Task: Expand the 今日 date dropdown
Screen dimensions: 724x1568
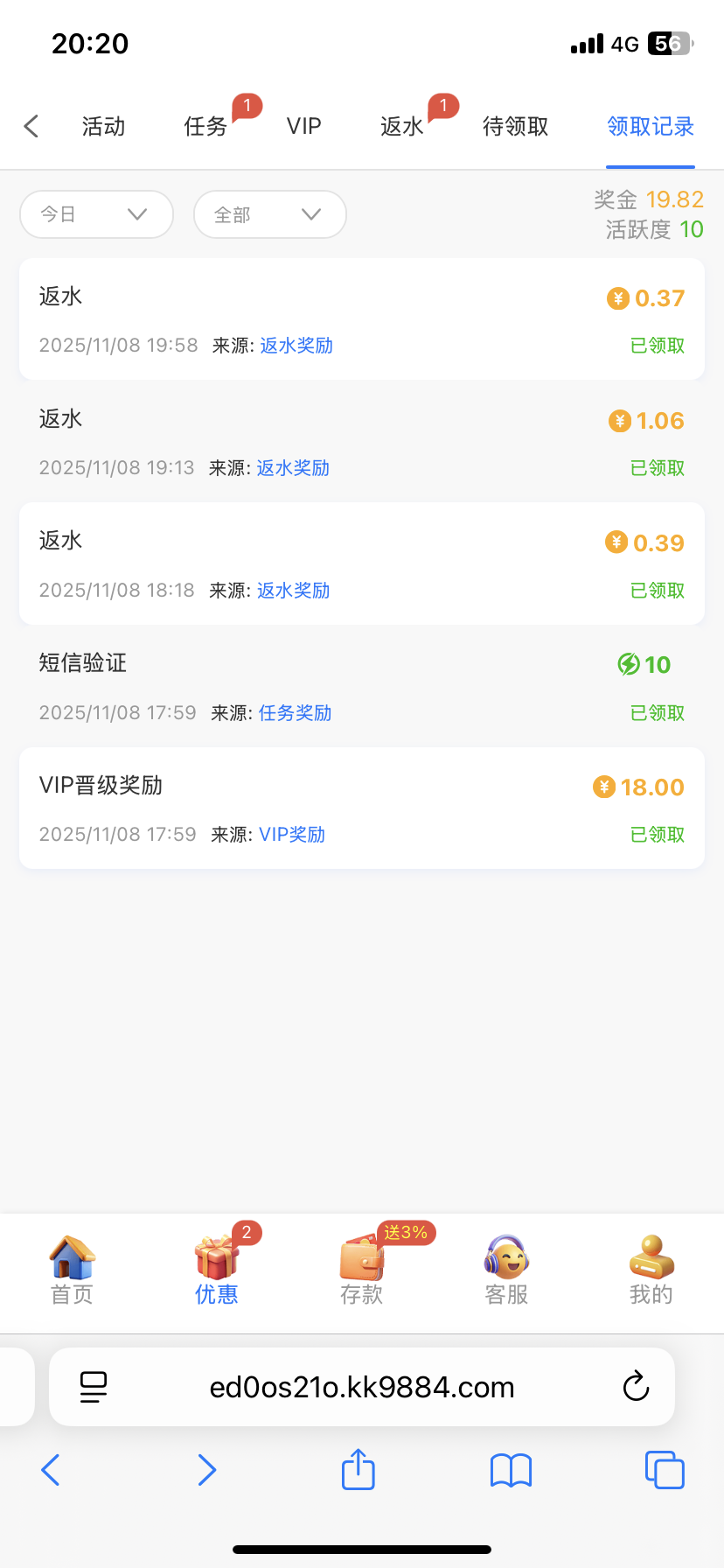Action: pyautogui.click(x=96, y=214)
